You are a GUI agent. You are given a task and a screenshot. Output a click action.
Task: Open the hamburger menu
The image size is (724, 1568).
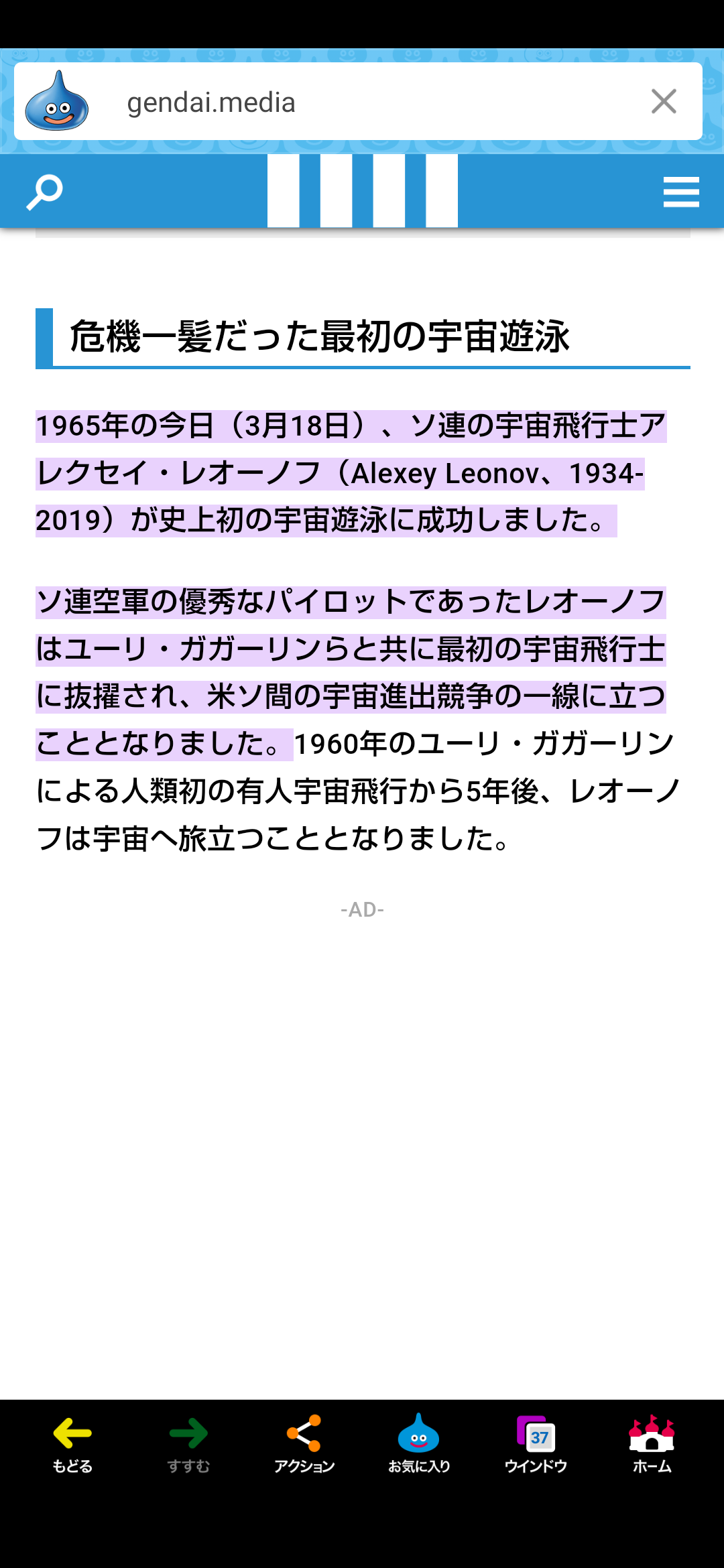coord(681,192)
